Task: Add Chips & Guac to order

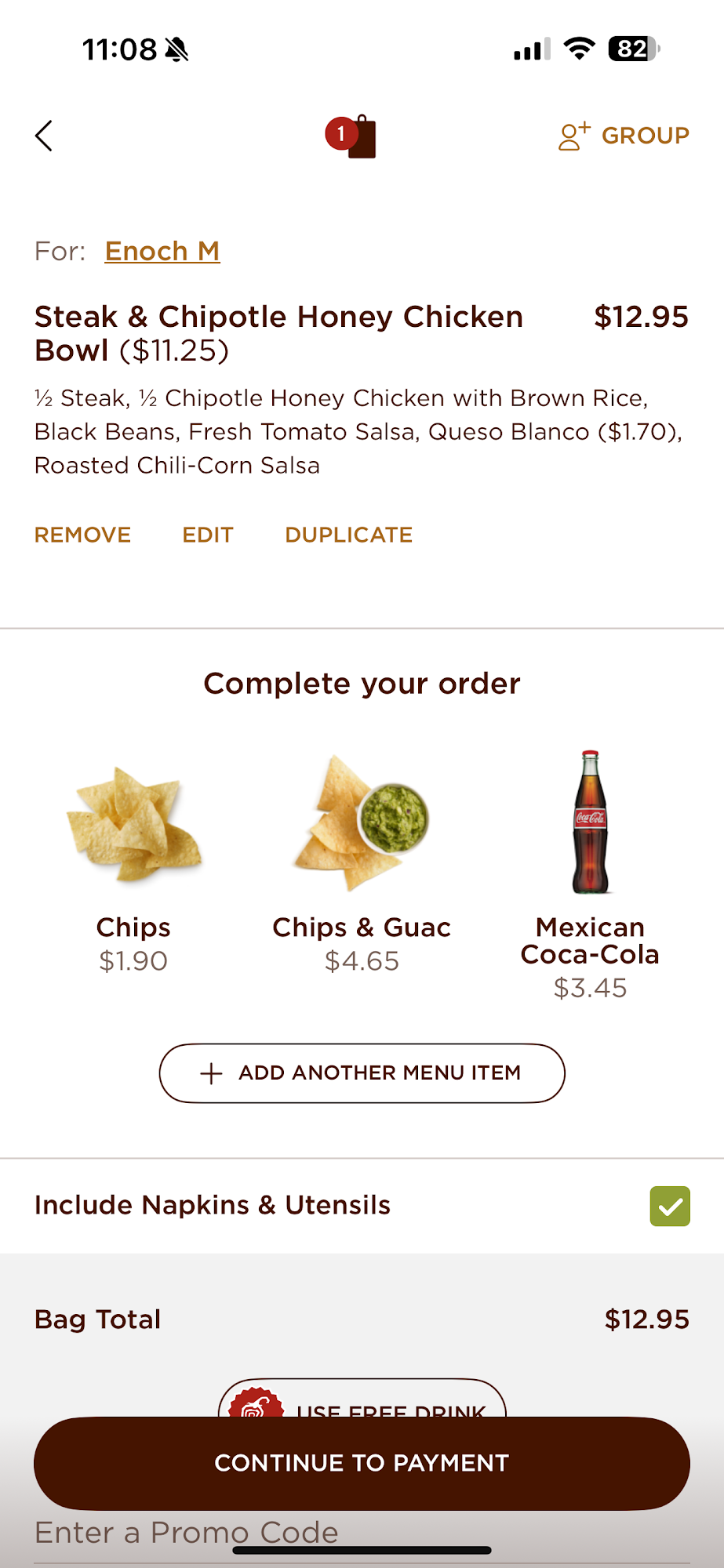Action: point(362,866)
